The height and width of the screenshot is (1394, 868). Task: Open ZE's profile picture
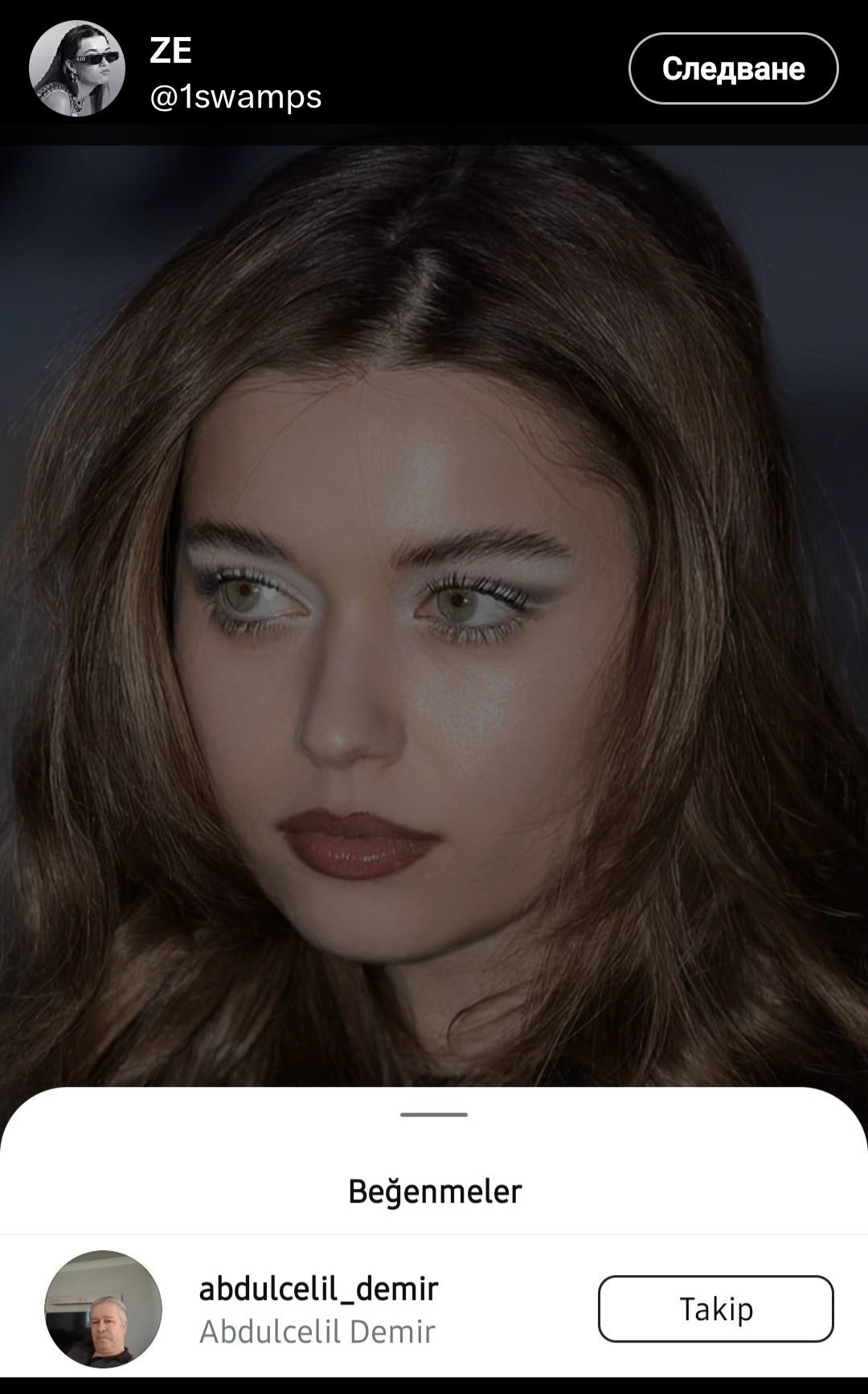coord(77,68)
